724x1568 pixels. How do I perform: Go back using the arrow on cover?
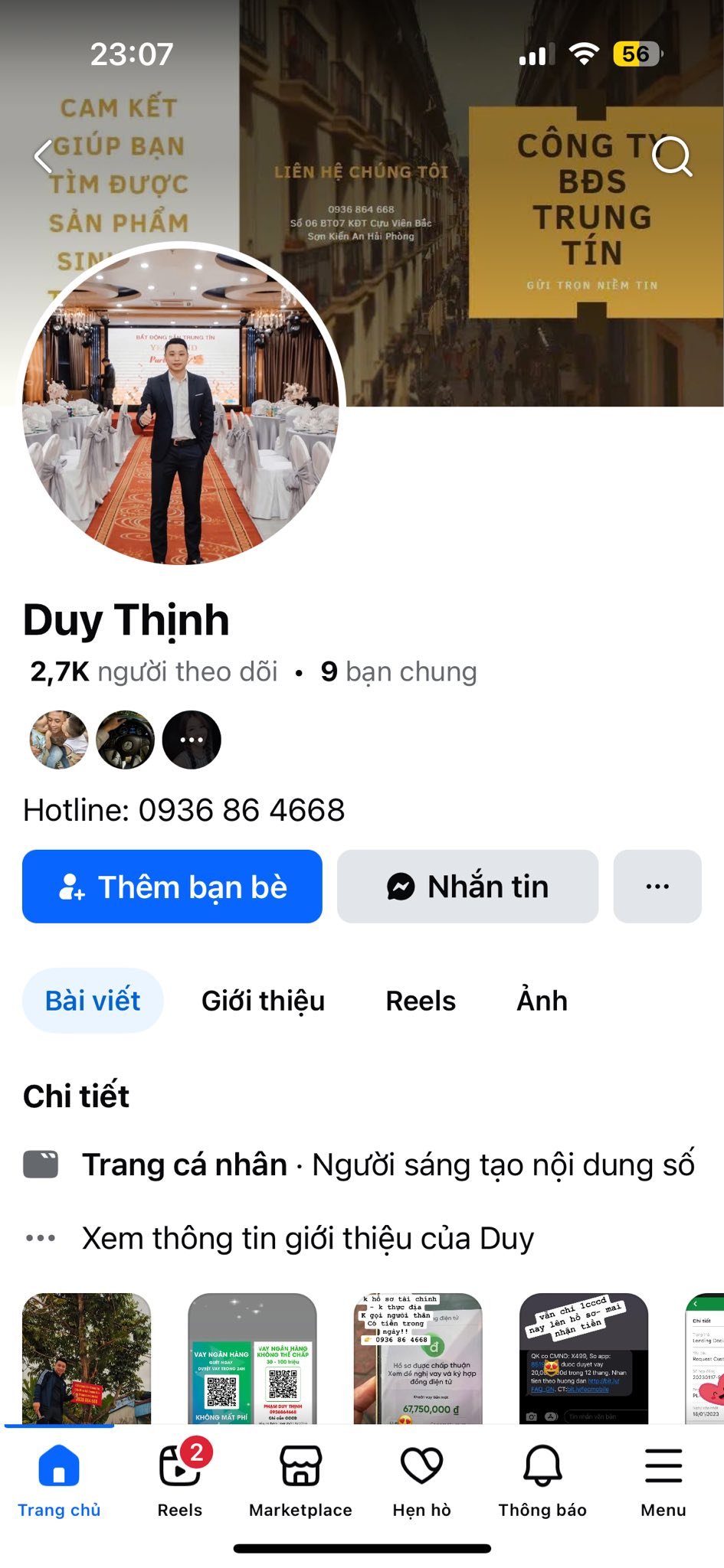point(44,156)
